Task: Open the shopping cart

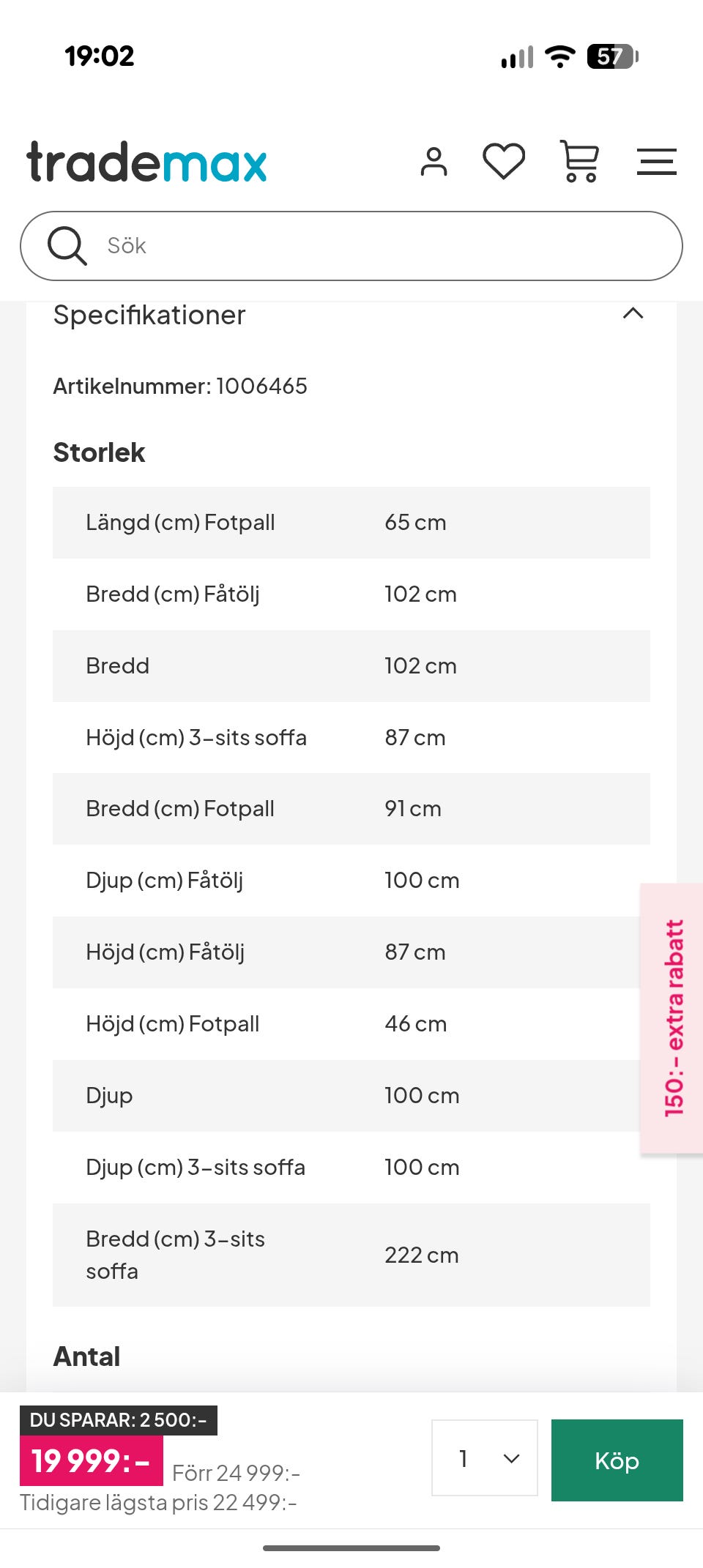Action: point(580,161)
